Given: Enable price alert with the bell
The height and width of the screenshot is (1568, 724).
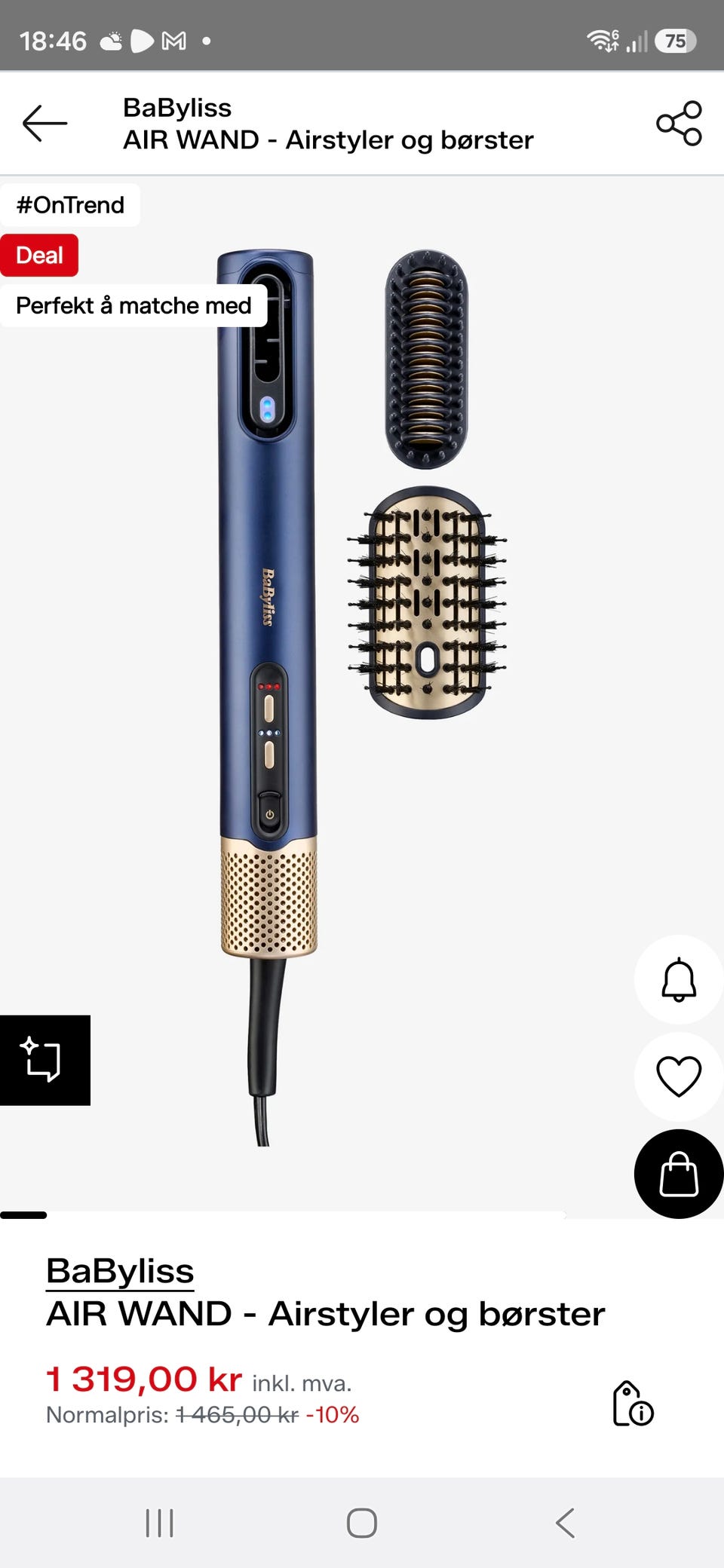Looking at the screenshot, I should pyautogui.click(x=679, y=979).
